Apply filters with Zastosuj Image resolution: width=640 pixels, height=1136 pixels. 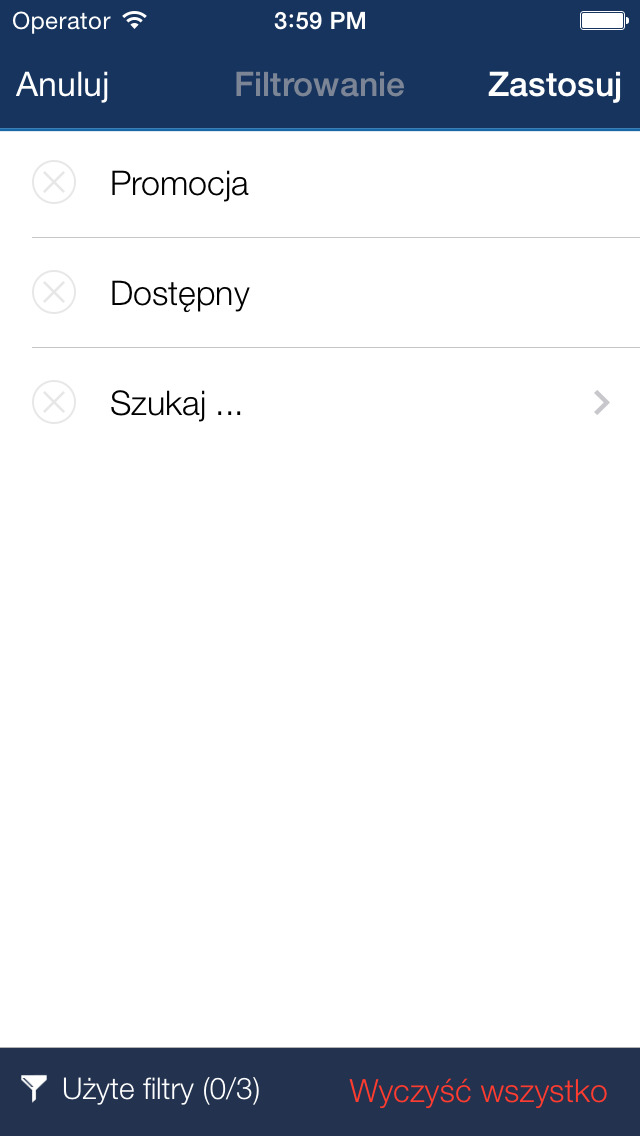[554, 85]
